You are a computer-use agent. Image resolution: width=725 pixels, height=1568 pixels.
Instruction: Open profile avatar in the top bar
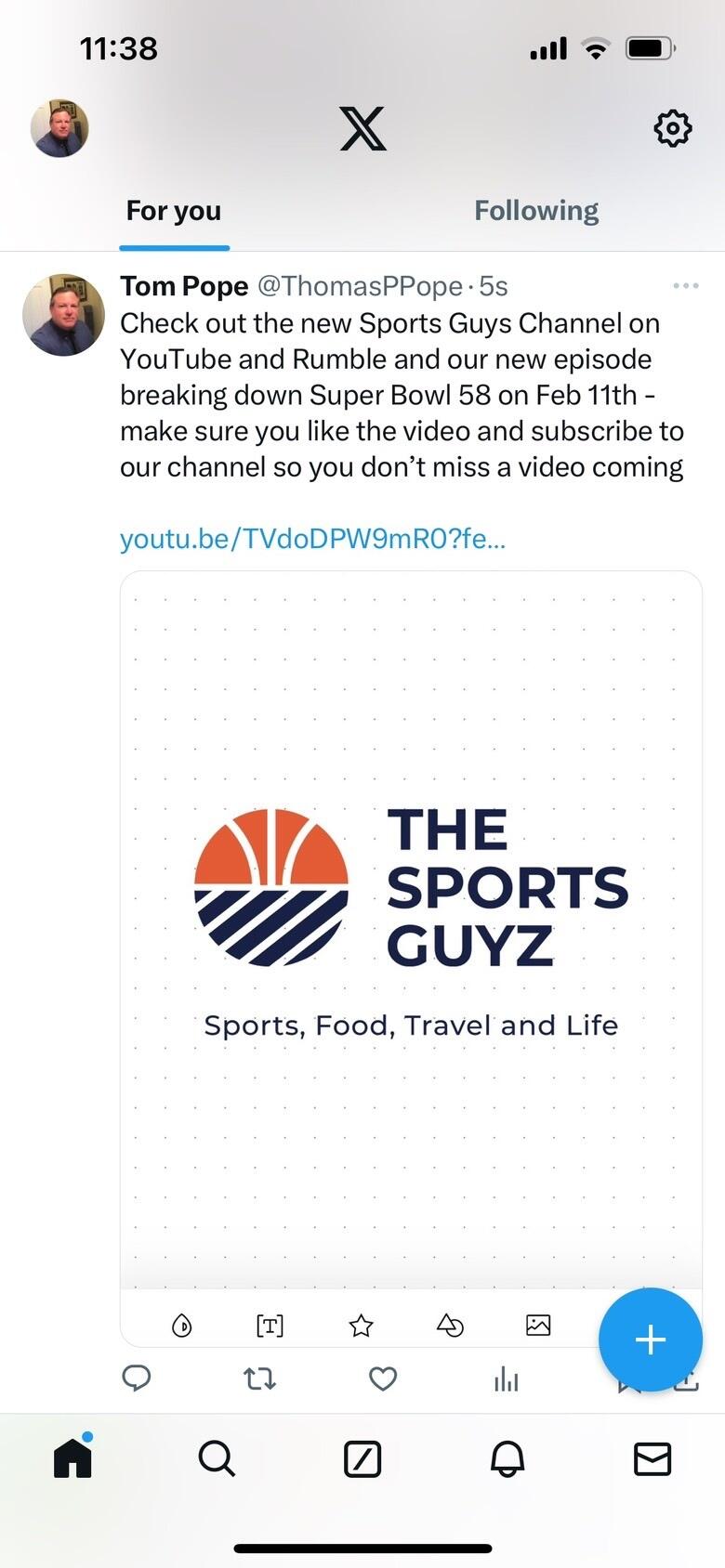(59, 128)
